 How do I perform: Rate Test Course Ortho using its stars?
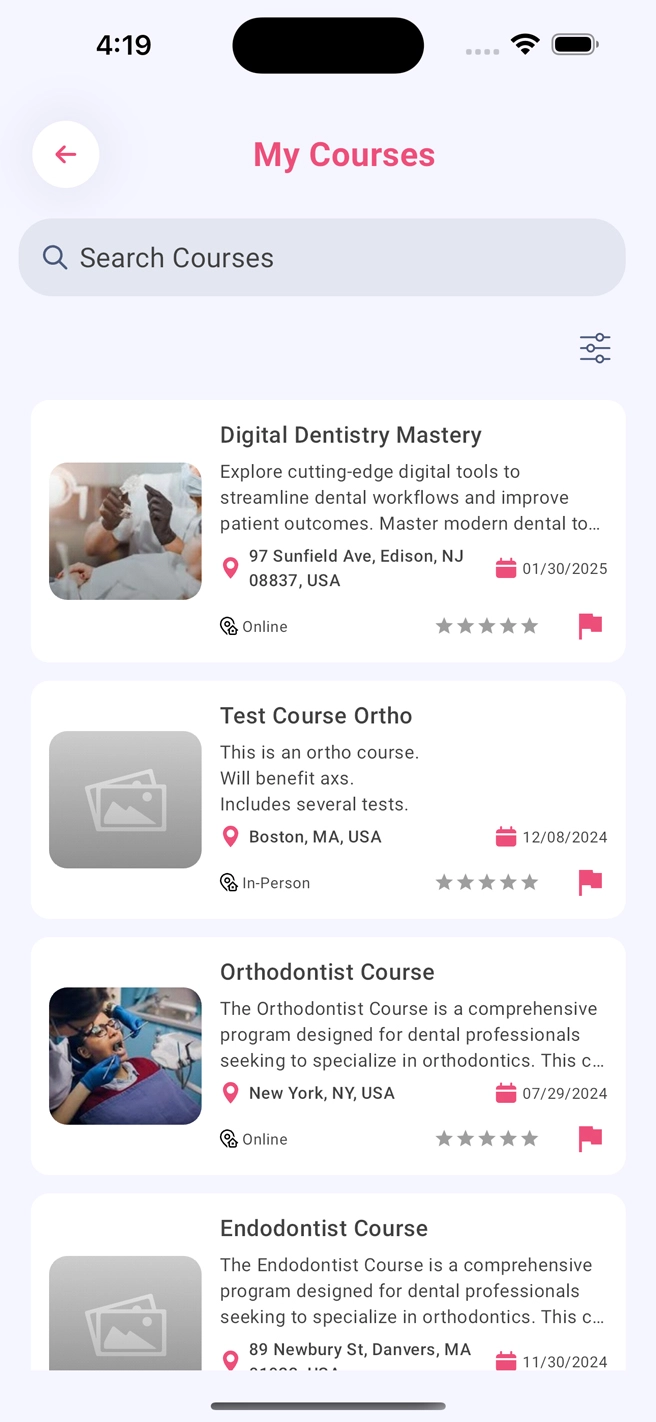pos(487,882)
